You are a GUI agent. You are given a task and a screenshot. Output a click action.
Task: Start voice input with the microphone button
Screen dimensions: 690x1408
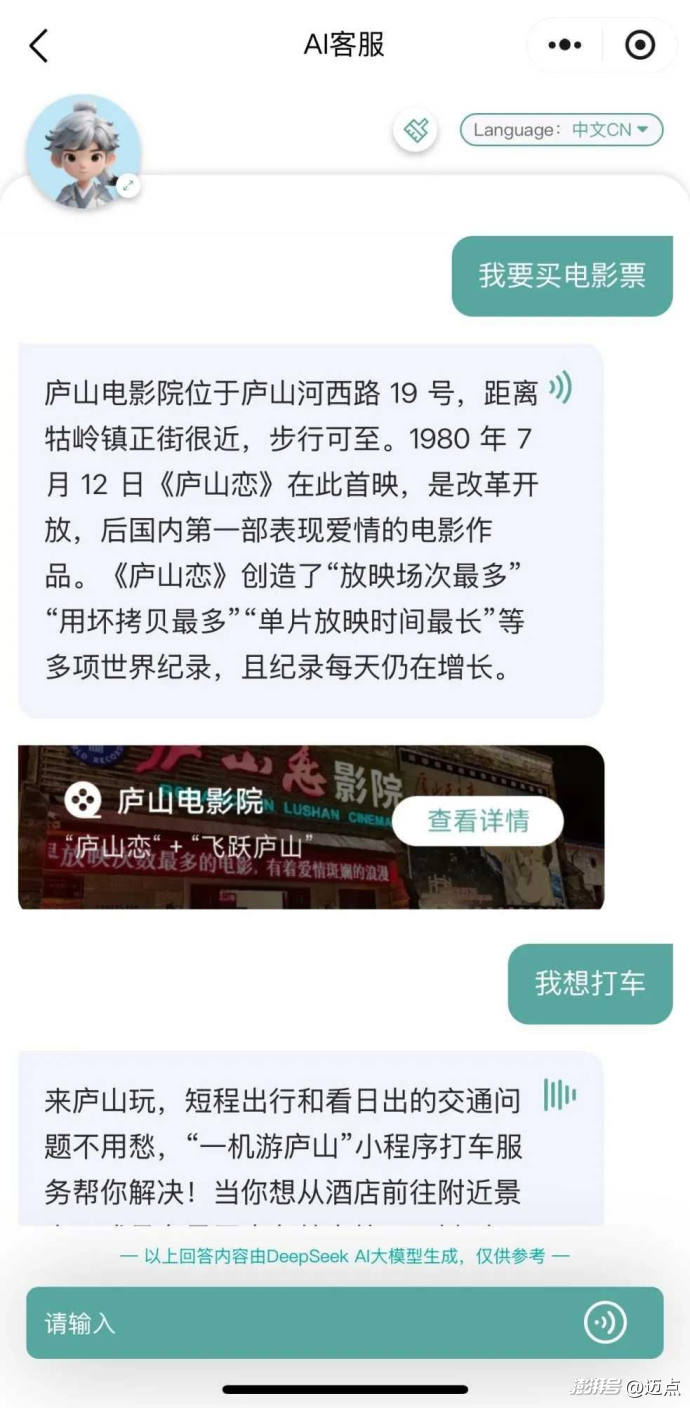point(605,1323)
